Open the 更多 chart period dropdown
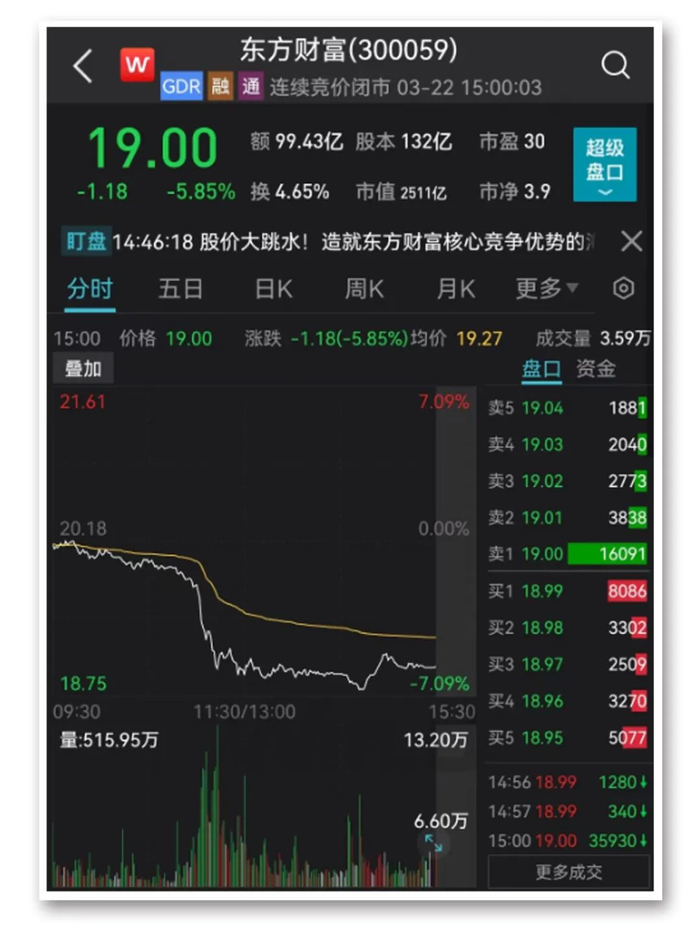The width and height of the screenshot is (700, 928). 546,289
